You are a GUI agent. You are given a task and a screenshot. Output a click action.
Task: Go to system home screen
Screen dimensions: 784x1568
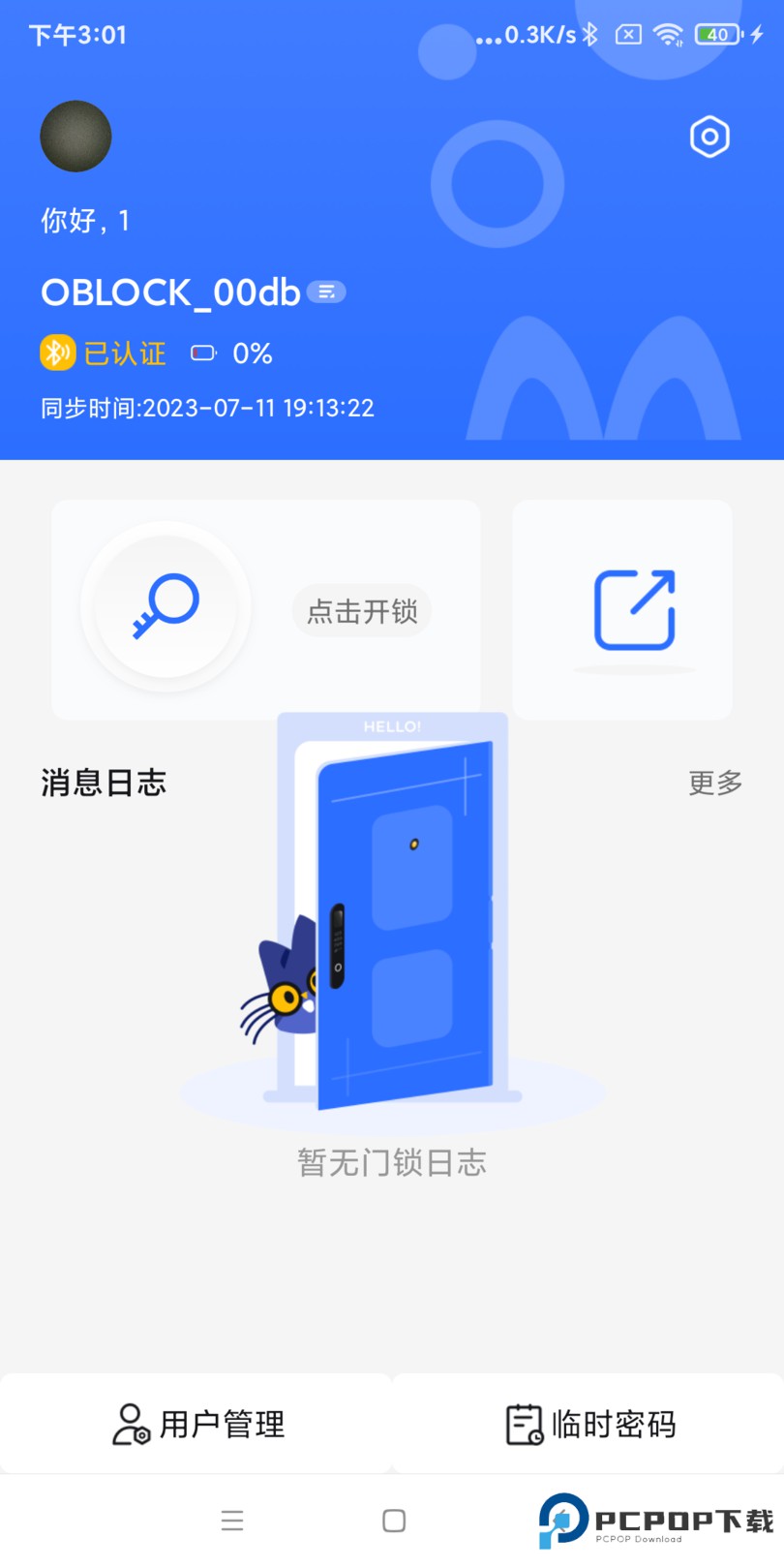pos(394,1521)
